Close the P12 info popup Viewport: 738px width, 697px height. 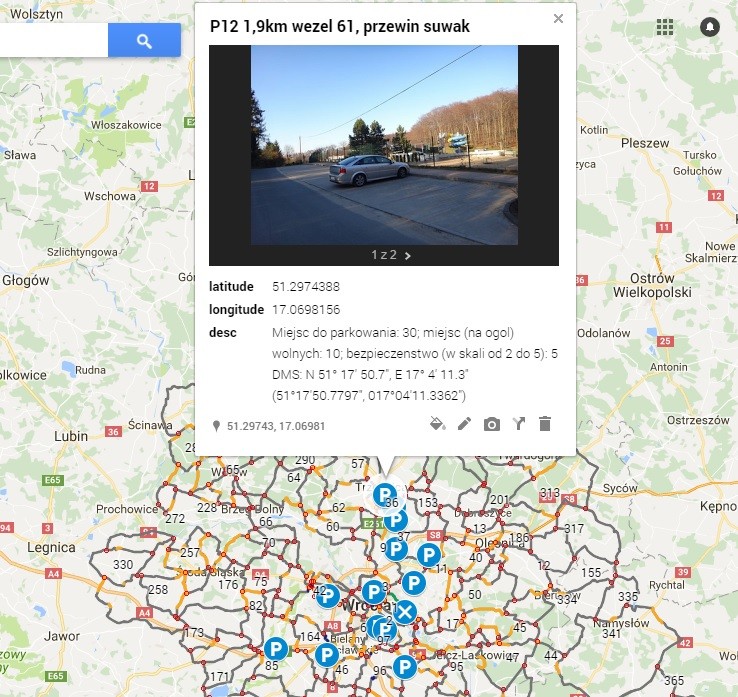point(558,18)
